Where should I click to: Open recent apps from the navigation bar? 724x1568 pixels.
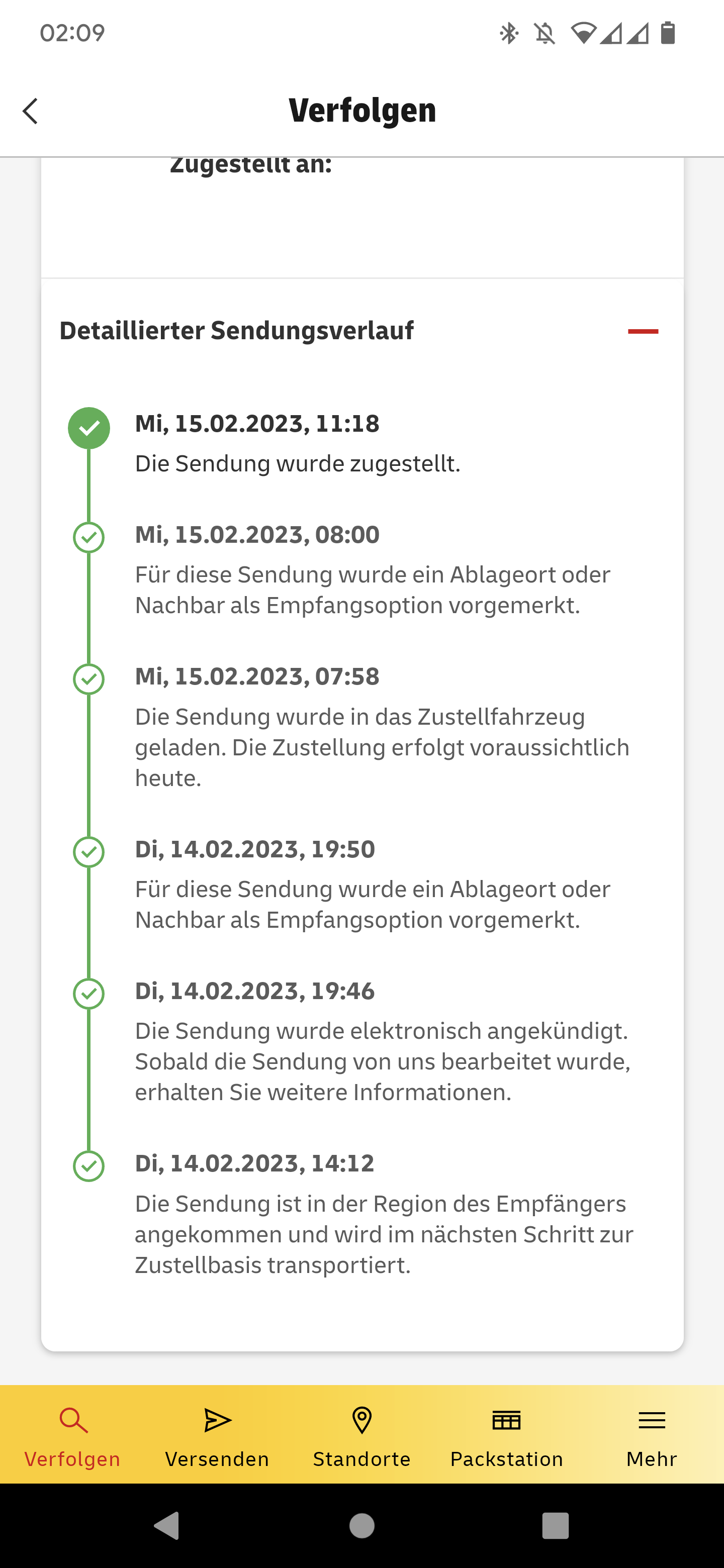[x=556, y=1525]
